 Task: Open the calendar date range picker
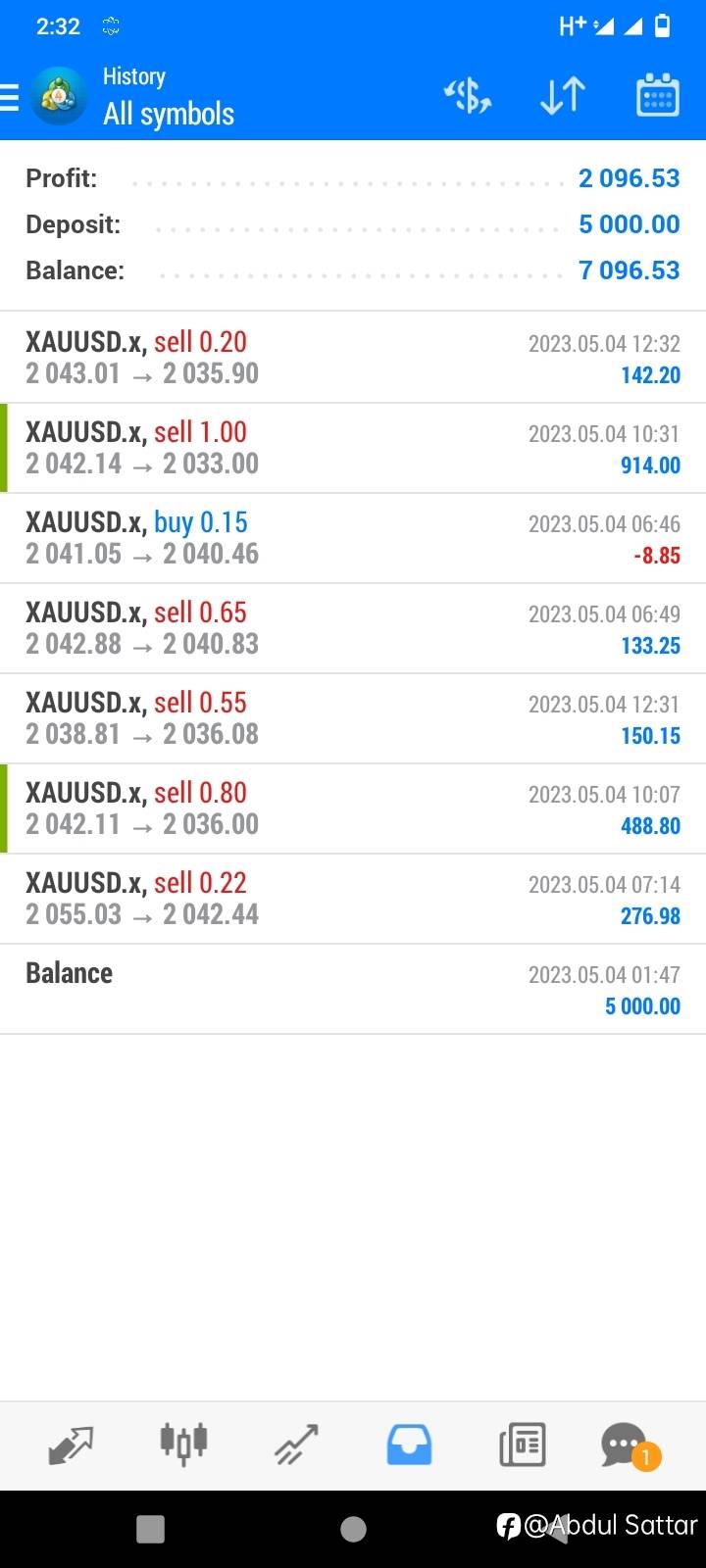658,96
